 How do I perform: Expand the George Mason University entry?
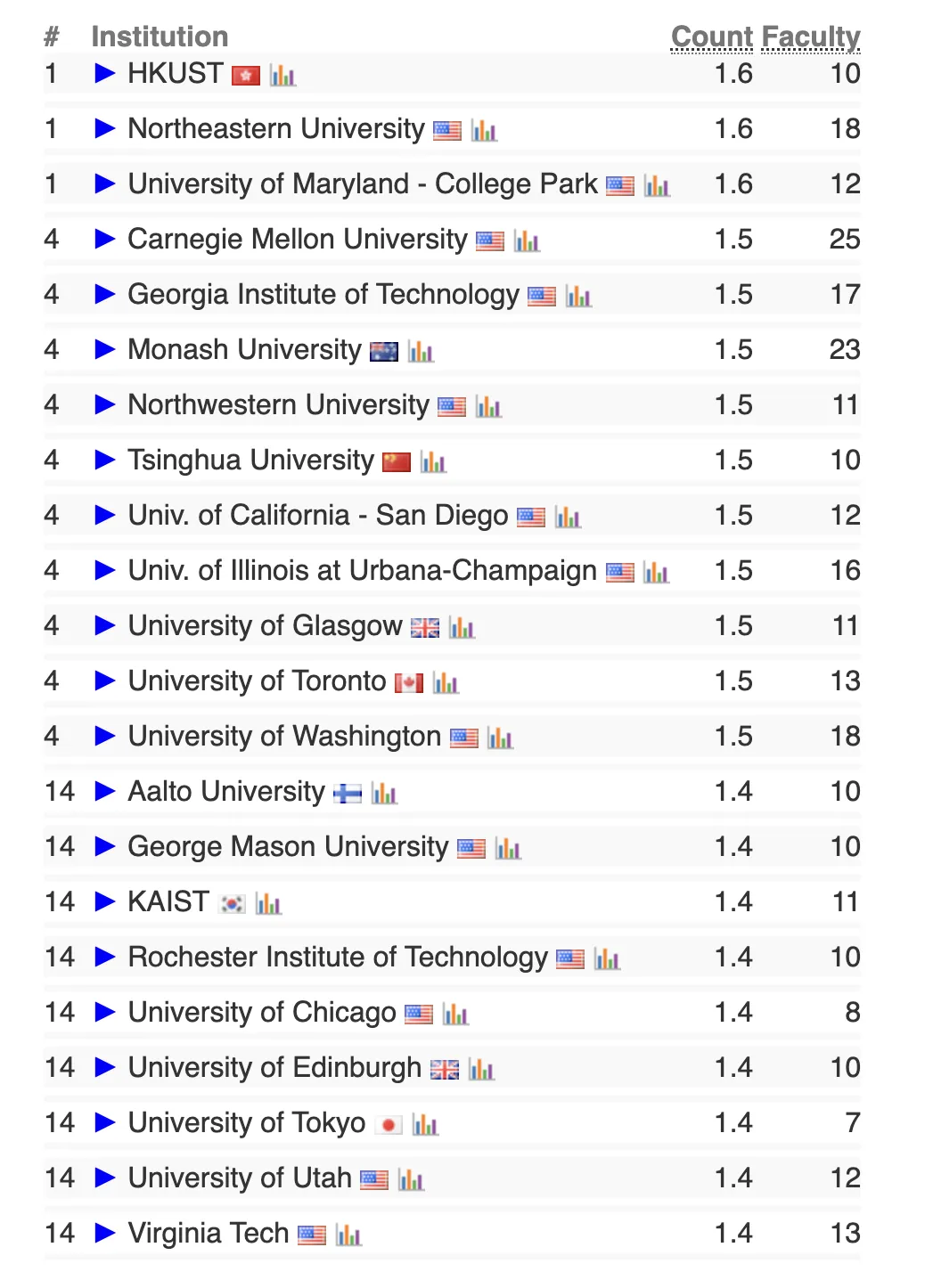coord(105,847)
